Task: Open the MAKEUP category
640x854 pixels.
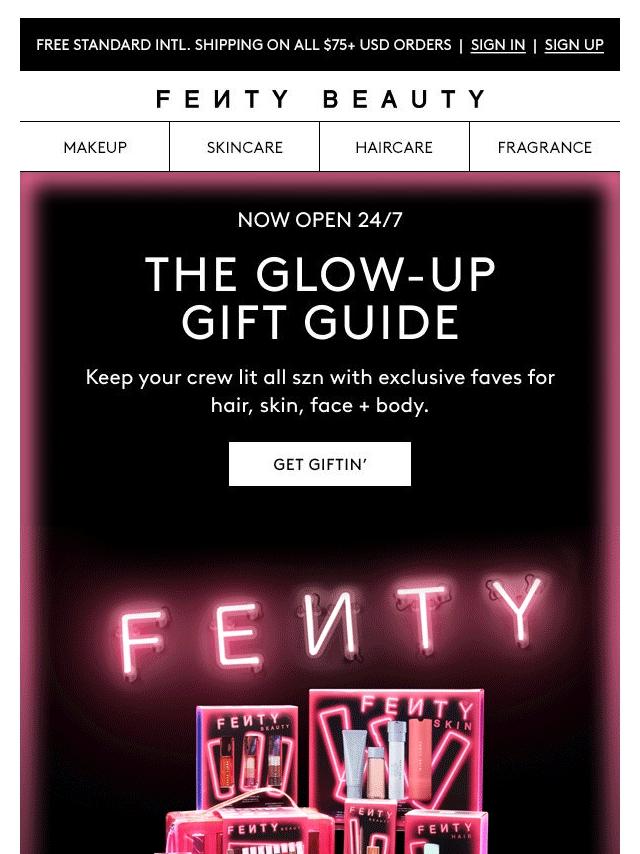Action: click(95, 147)
